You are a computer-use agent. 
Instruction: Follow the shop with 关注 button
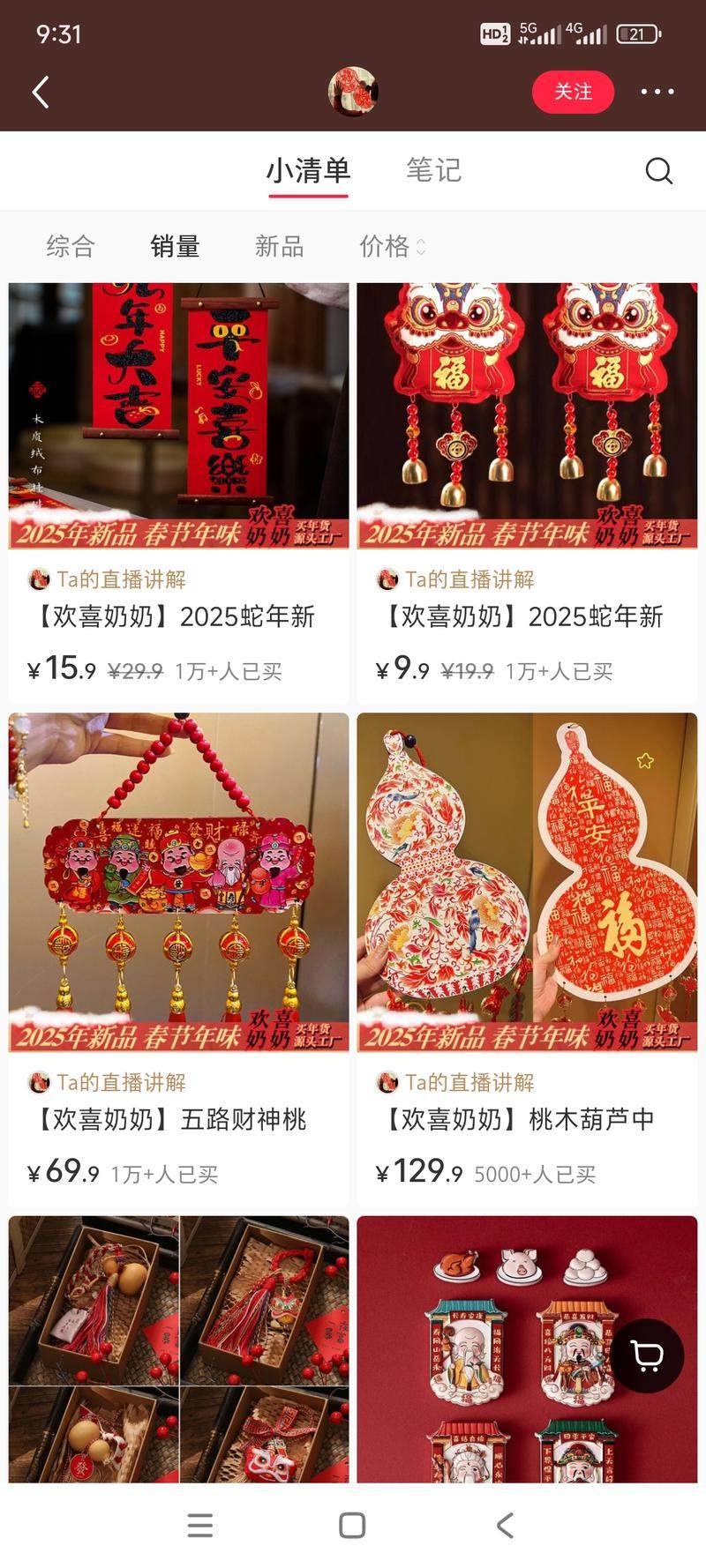pos(573,92)
